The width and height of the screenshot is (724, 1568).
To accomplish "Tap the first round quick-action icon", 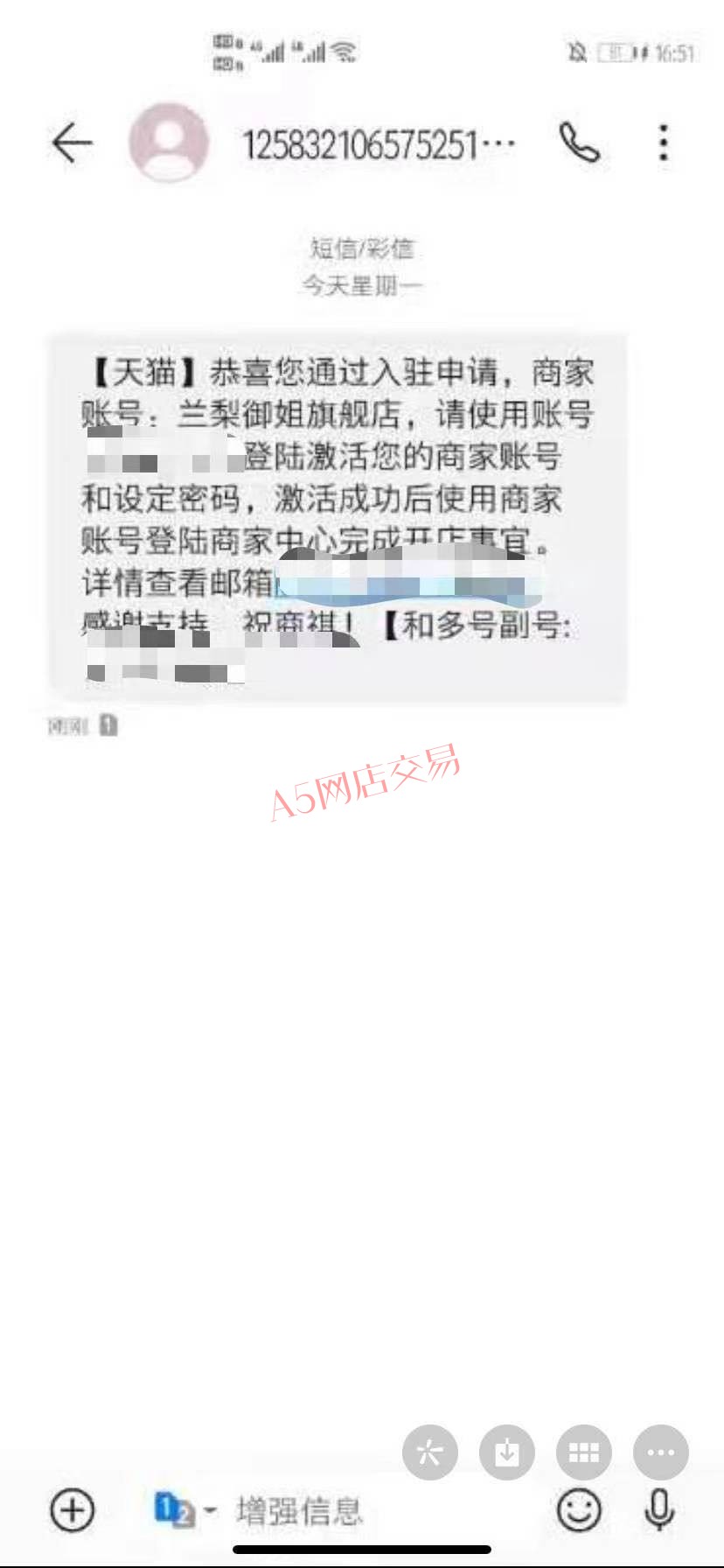I will pos(430,1452).
